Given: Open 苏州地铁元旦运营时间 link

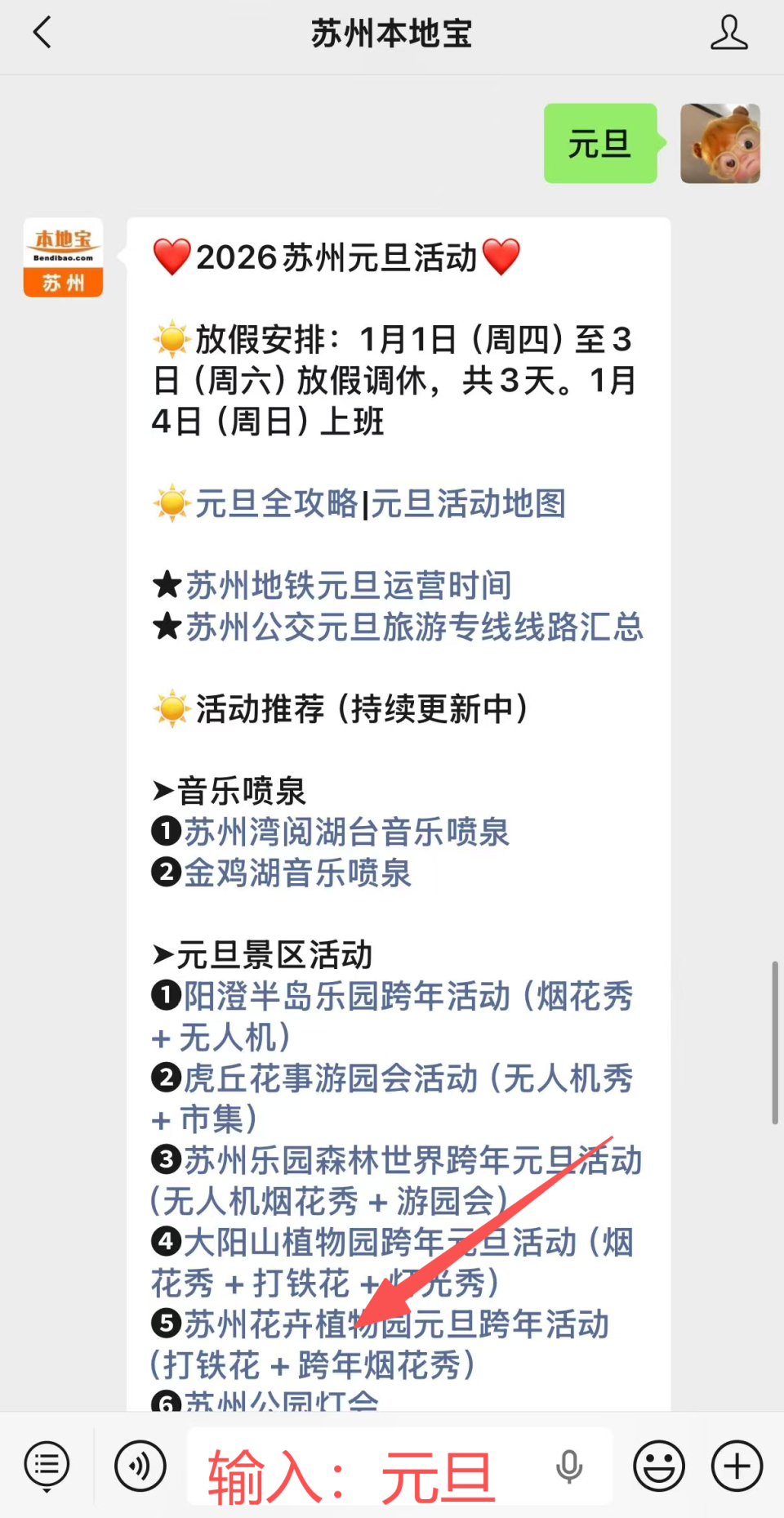Looking at the screenshot, I should (x=349, y=585).
